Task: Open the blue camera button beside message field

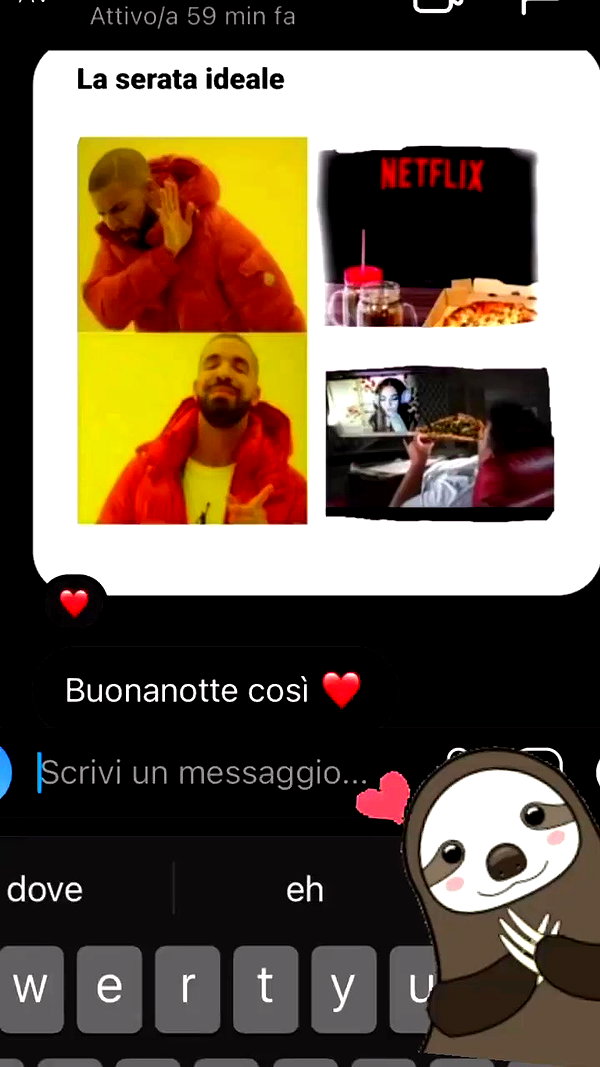Action: click(4, 773)
